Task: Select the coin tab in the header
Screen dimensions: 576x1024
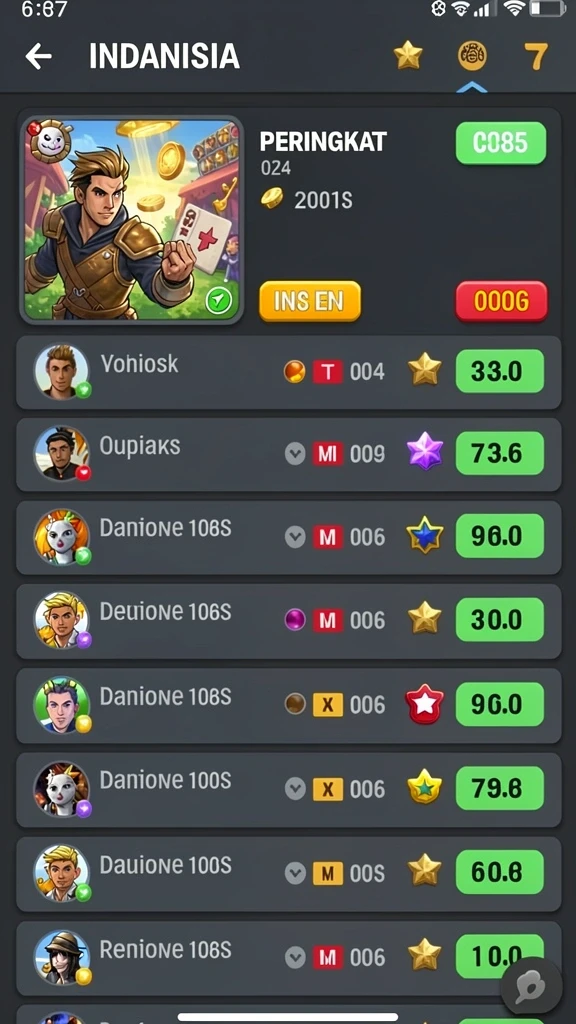Action: (x=472, y=56)
